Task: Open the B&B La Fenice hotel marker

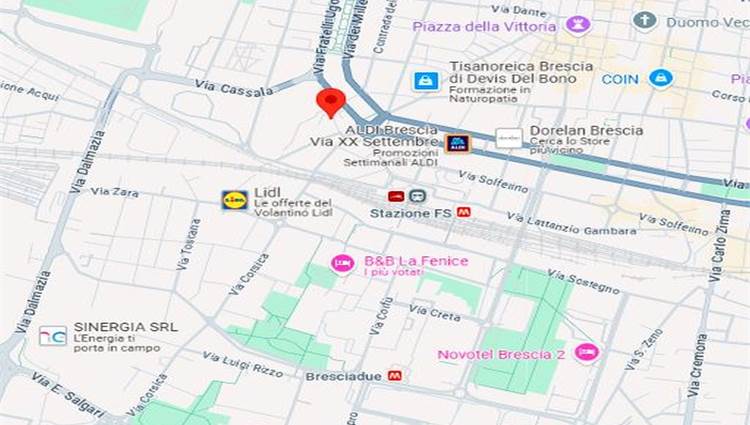Action: (x=343, y=263)
